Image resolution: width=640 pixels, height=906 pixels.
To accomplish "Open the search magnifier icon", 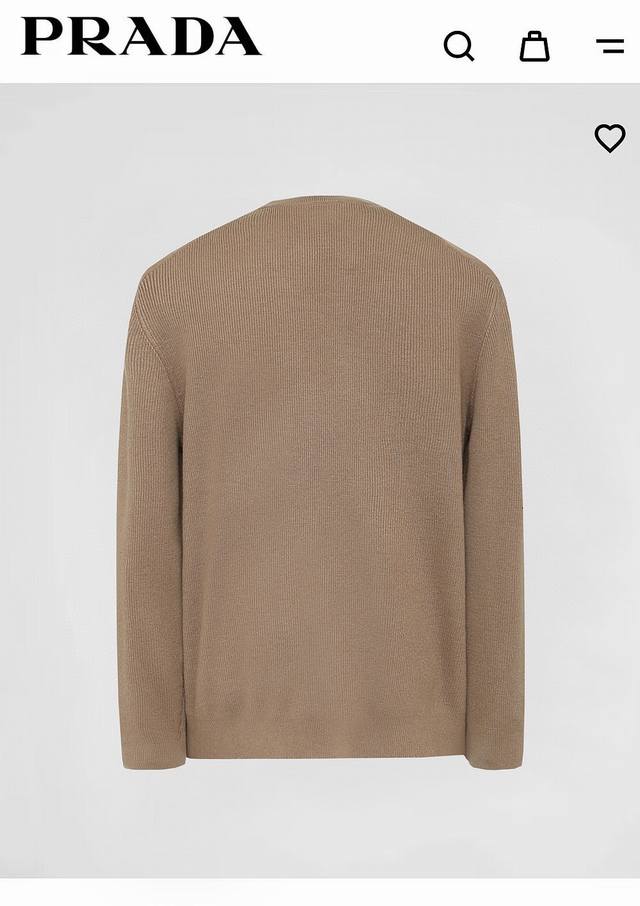I will click(458, 46).
